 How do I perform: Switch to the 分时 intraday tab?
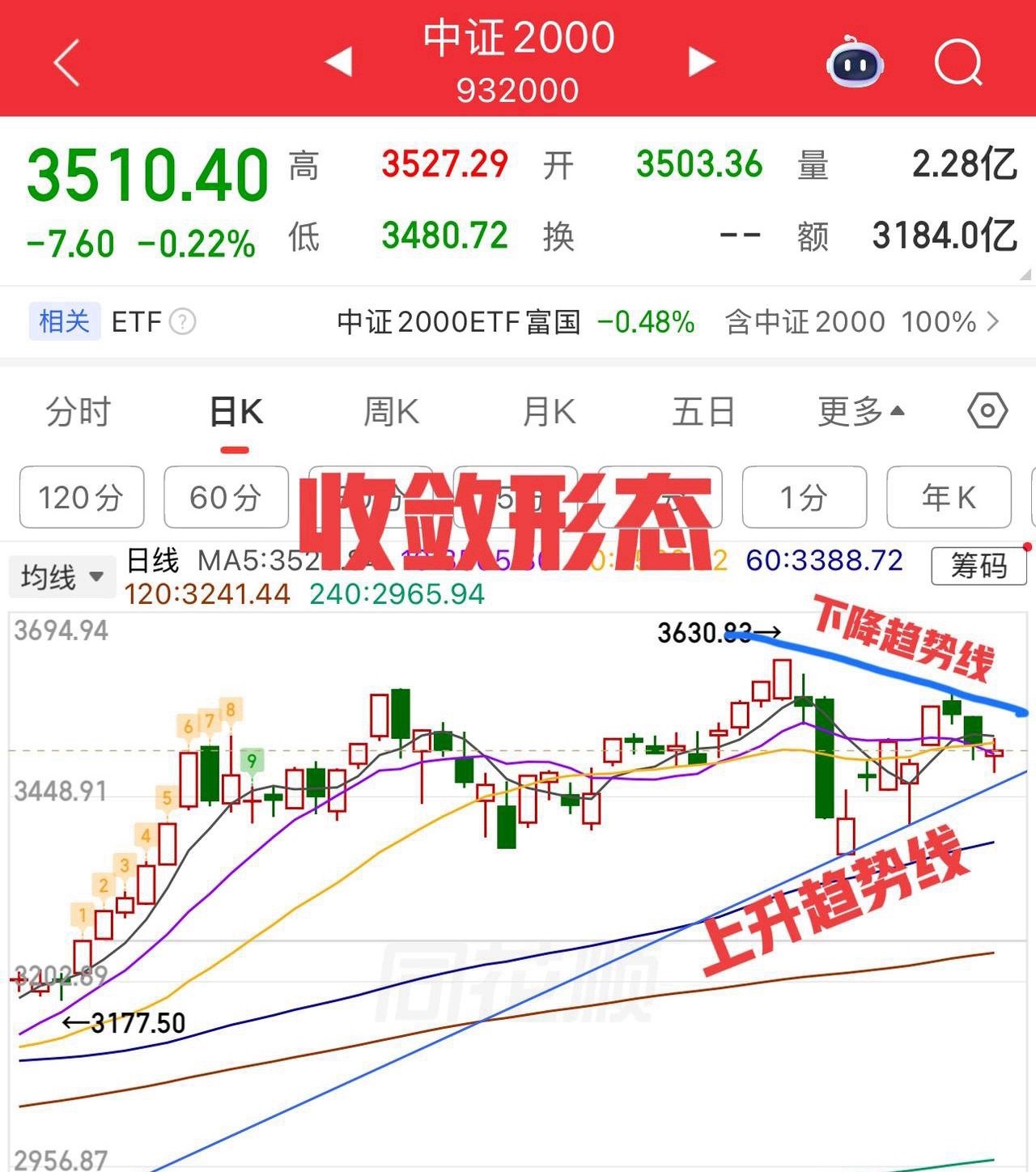click(78, 411)
